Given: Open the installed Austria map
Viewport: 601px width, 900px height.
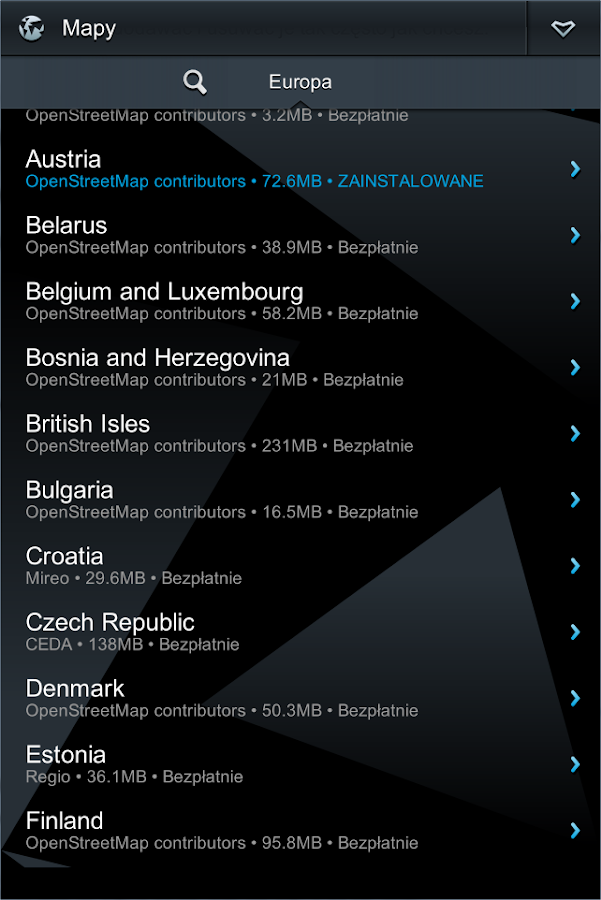Looking at the screenshot, I should pyautogui.click(x=300, y=169).
